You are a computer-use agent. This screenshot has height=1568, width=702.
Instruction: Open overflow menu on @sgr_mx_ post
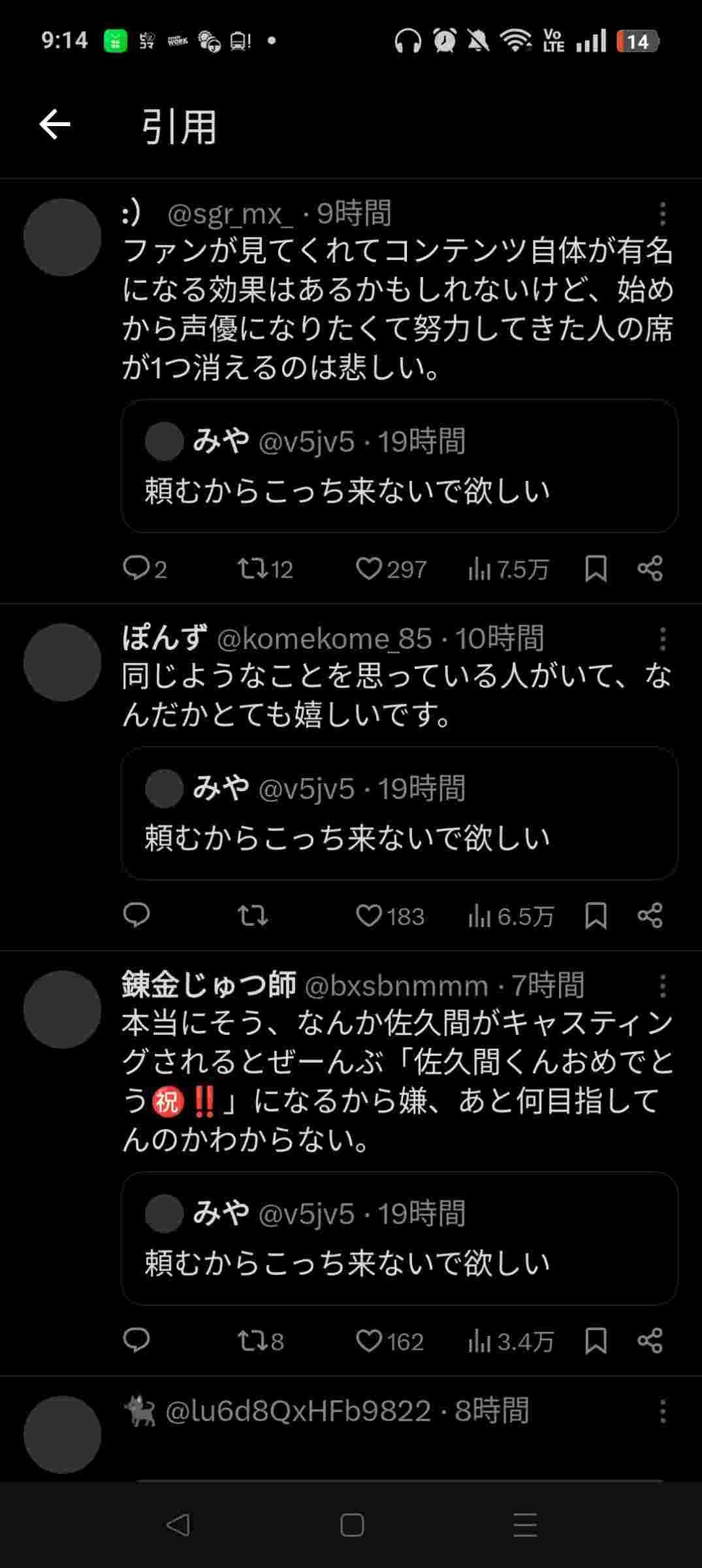click(x=662, y=214)
